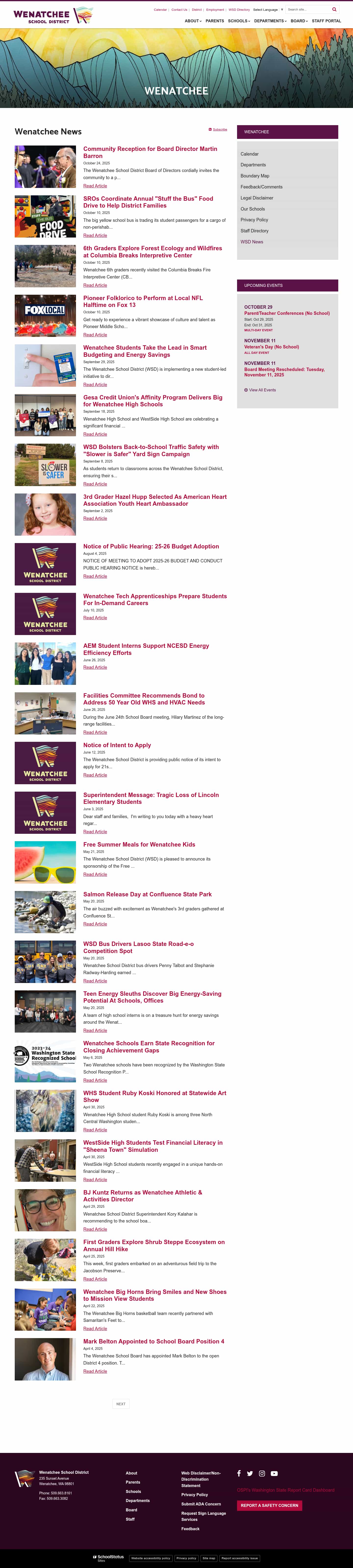Expand the ABOUT navigation menu

point(193,21)
